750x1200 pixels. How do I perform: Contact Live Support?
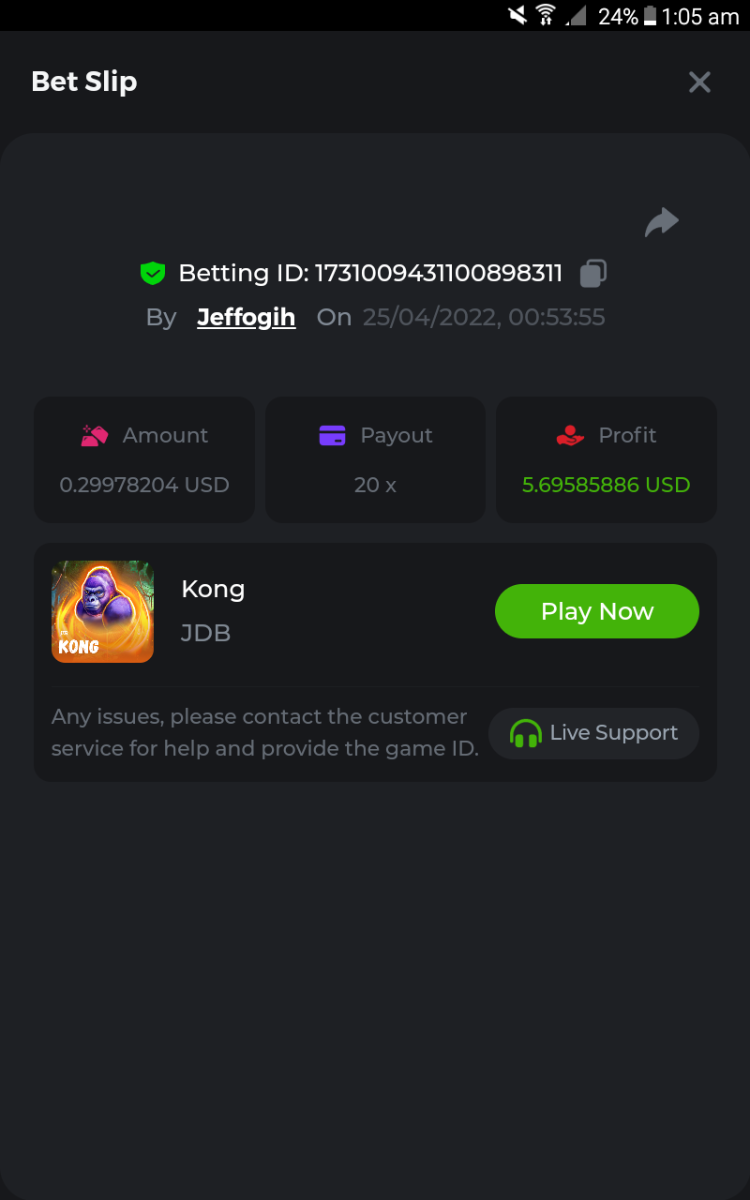[594, 733]
